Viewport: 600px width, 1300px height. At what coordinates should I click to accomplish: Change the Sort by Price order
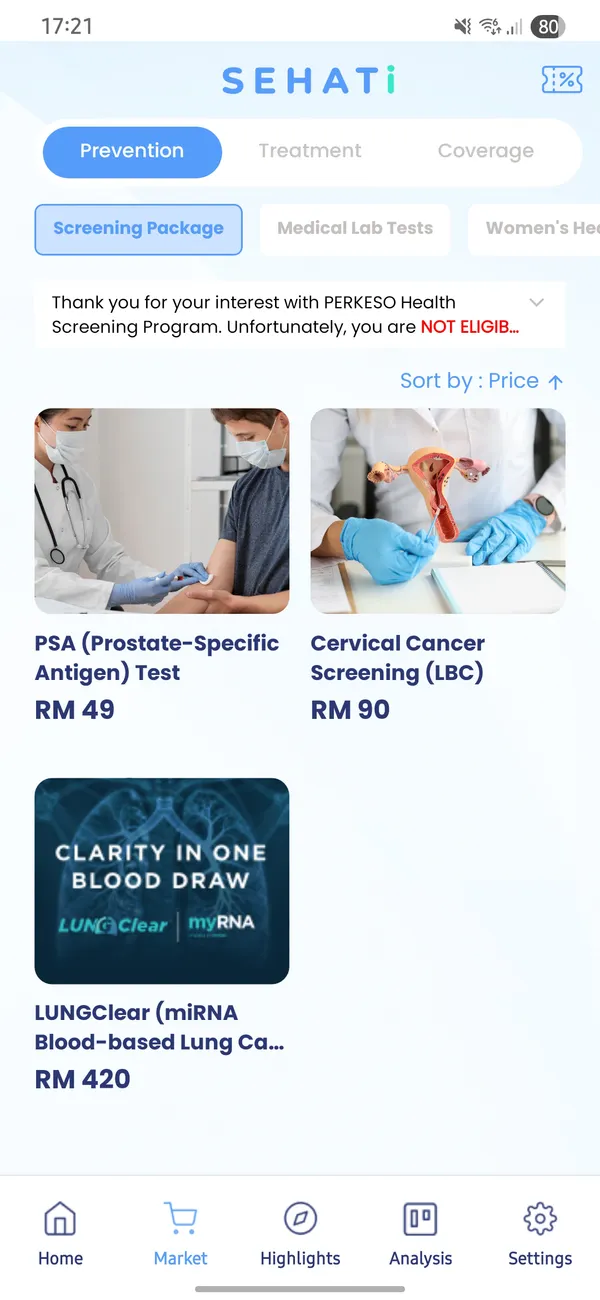point(481,381)
